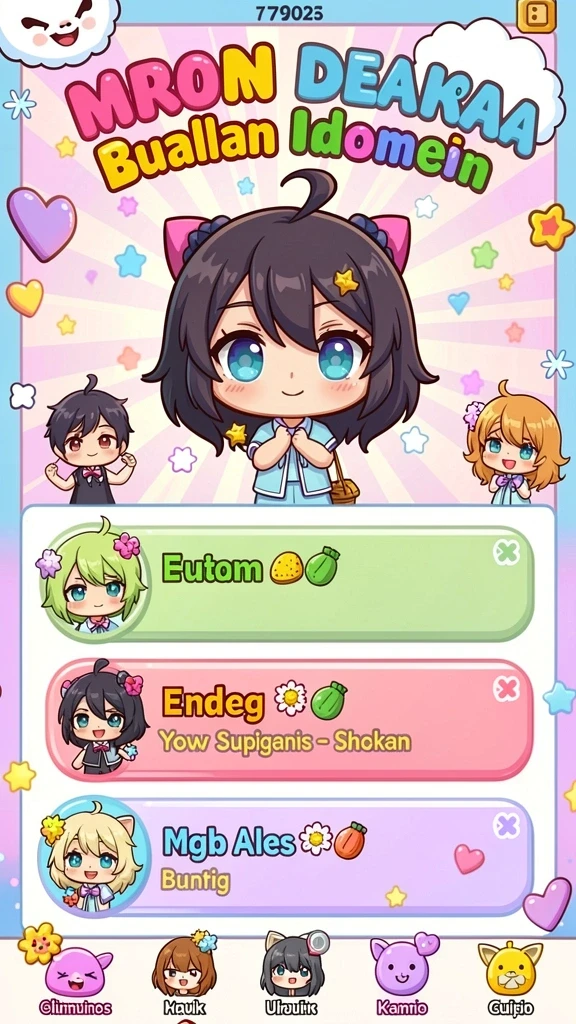This screenshot has width=576, height=1024.
Task: Select the Endeg character row
Action: (x=291, y=720)
